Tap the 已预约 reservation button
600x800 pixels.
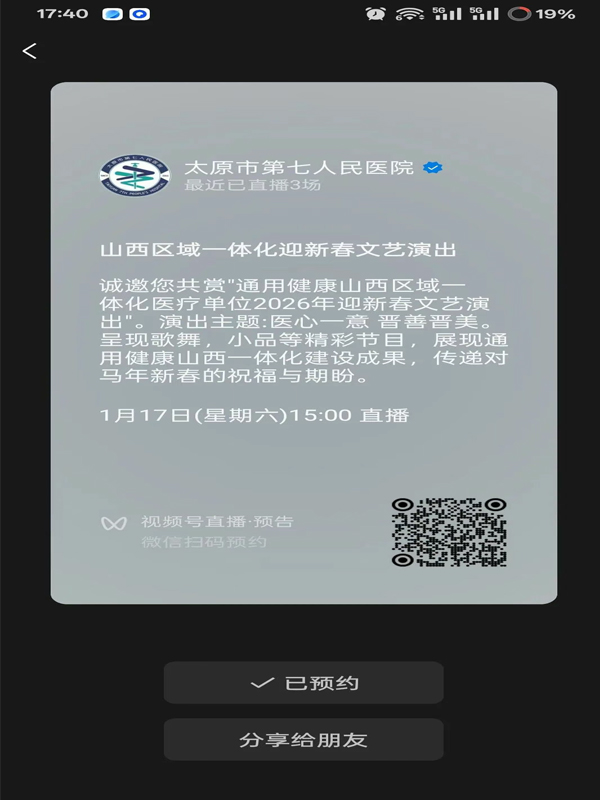coord(303,683)
